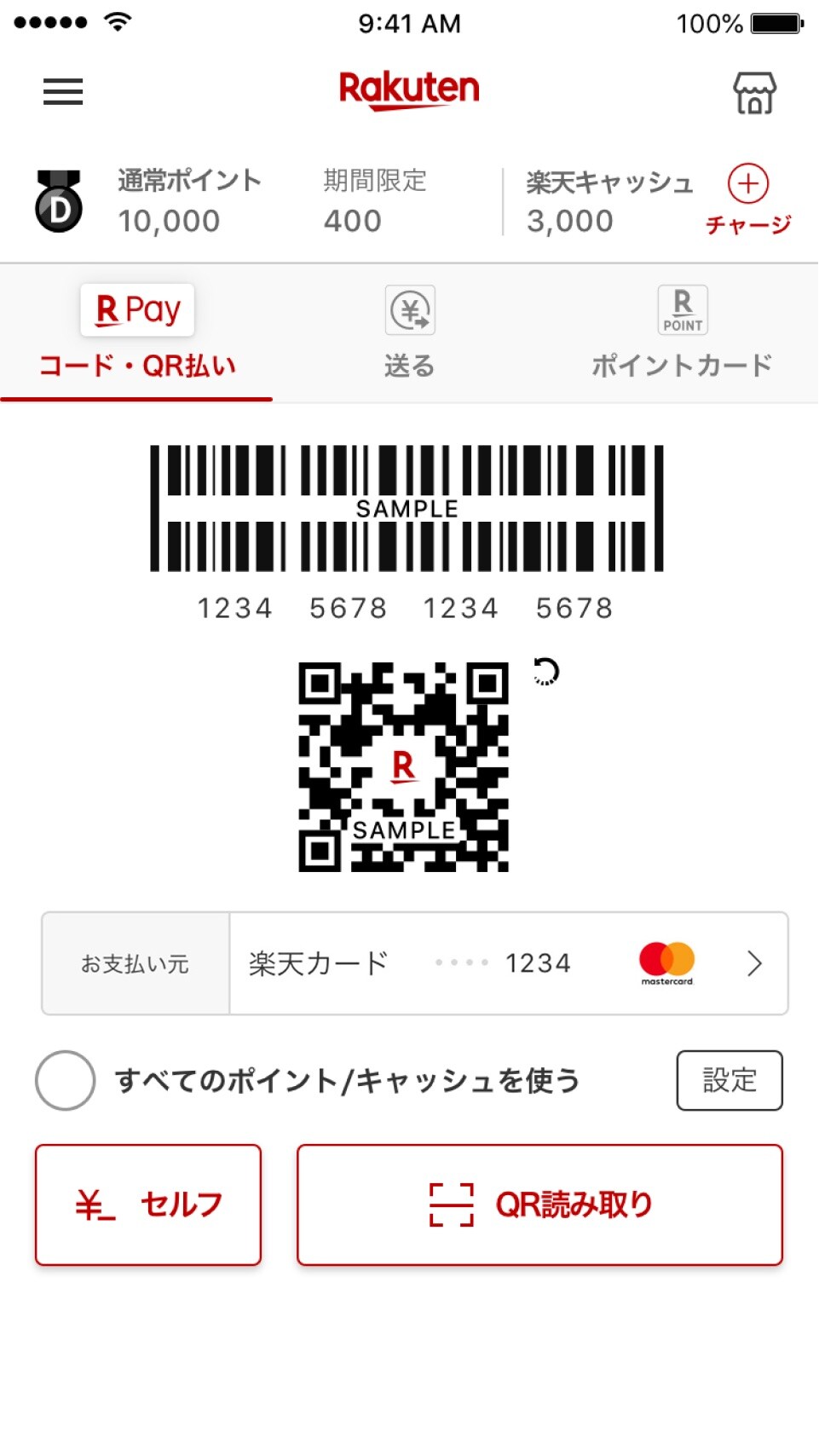The height and width of the screenshot is (1456, 819).
Task: Change the 楽天カード payment source
Action: point(508,963)
